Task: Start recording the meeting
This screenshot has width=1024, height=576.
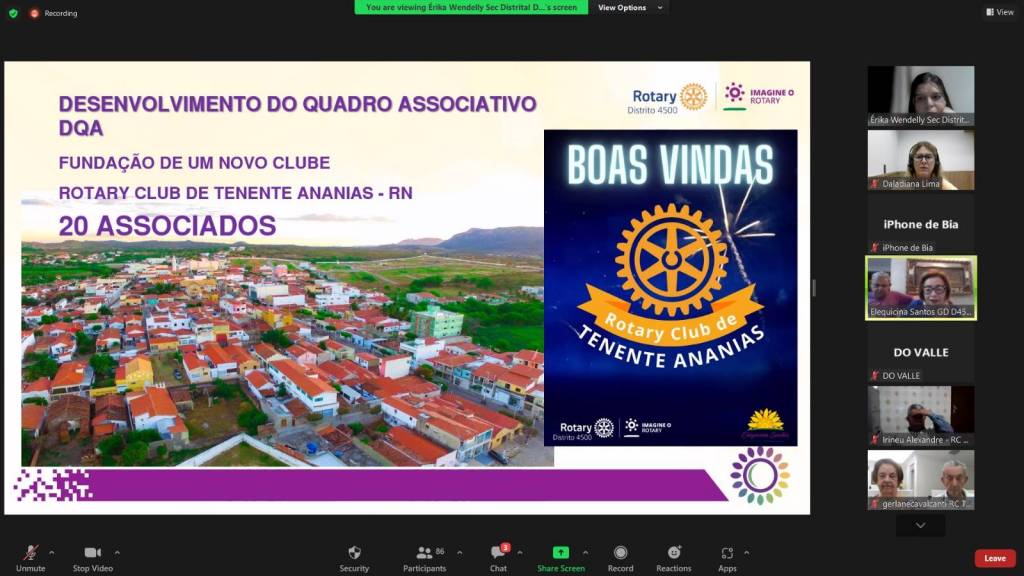Action: coord(620,557)
